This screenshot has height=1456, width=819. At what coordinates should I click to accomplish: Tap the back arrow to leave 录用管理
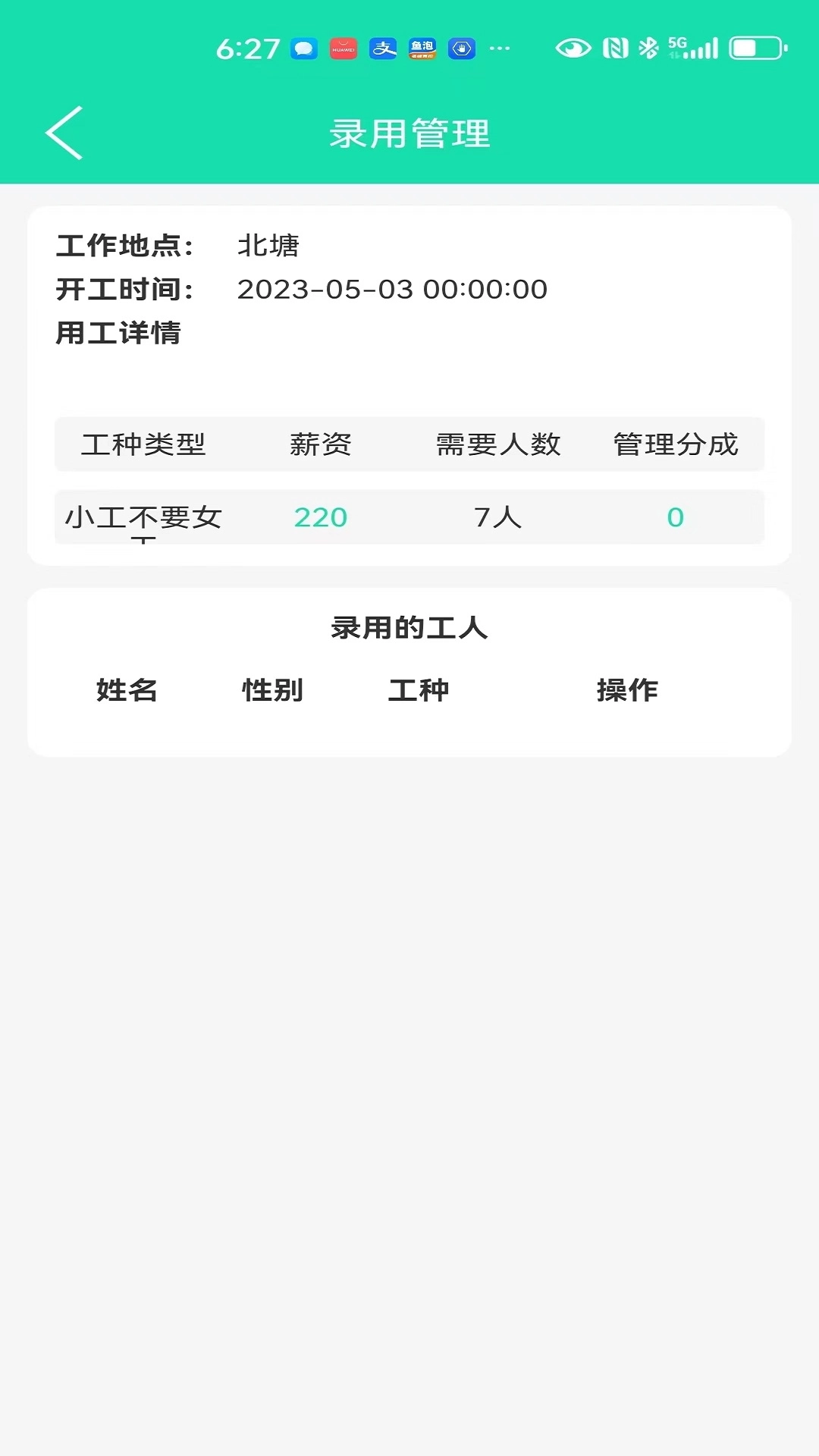point(64,133)
